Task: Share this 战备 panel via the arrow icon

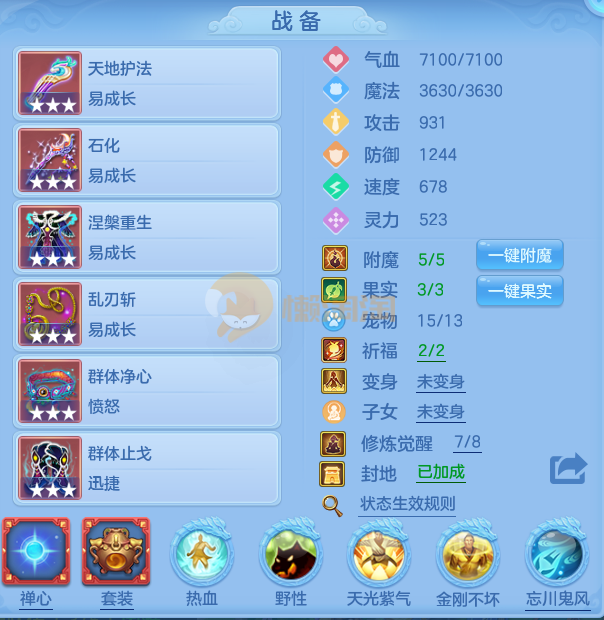Action: point(568,469)
